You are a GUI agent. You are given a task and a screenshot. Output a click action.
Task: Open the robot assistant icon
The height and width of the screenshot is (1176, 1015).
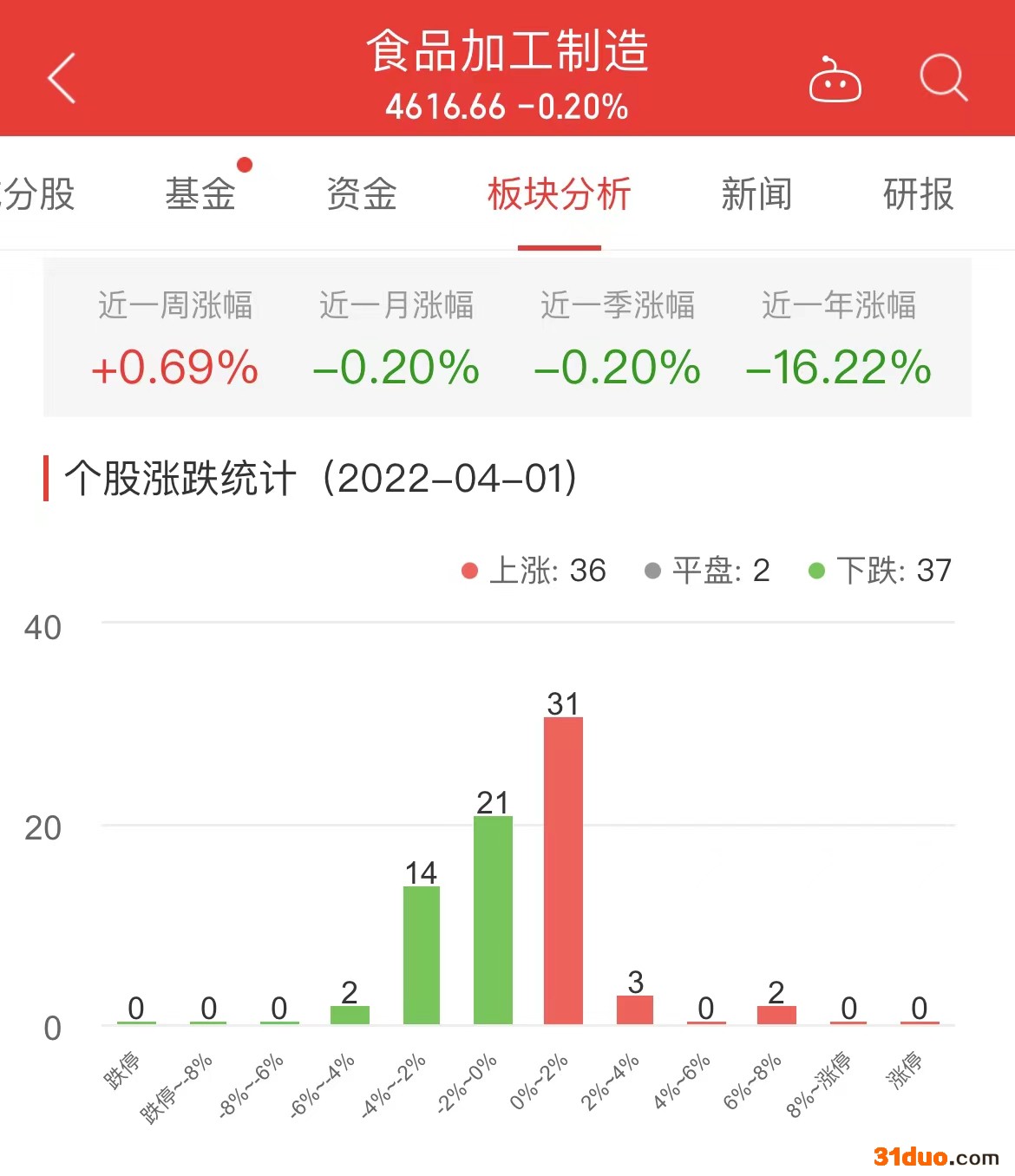pos(835,81)
